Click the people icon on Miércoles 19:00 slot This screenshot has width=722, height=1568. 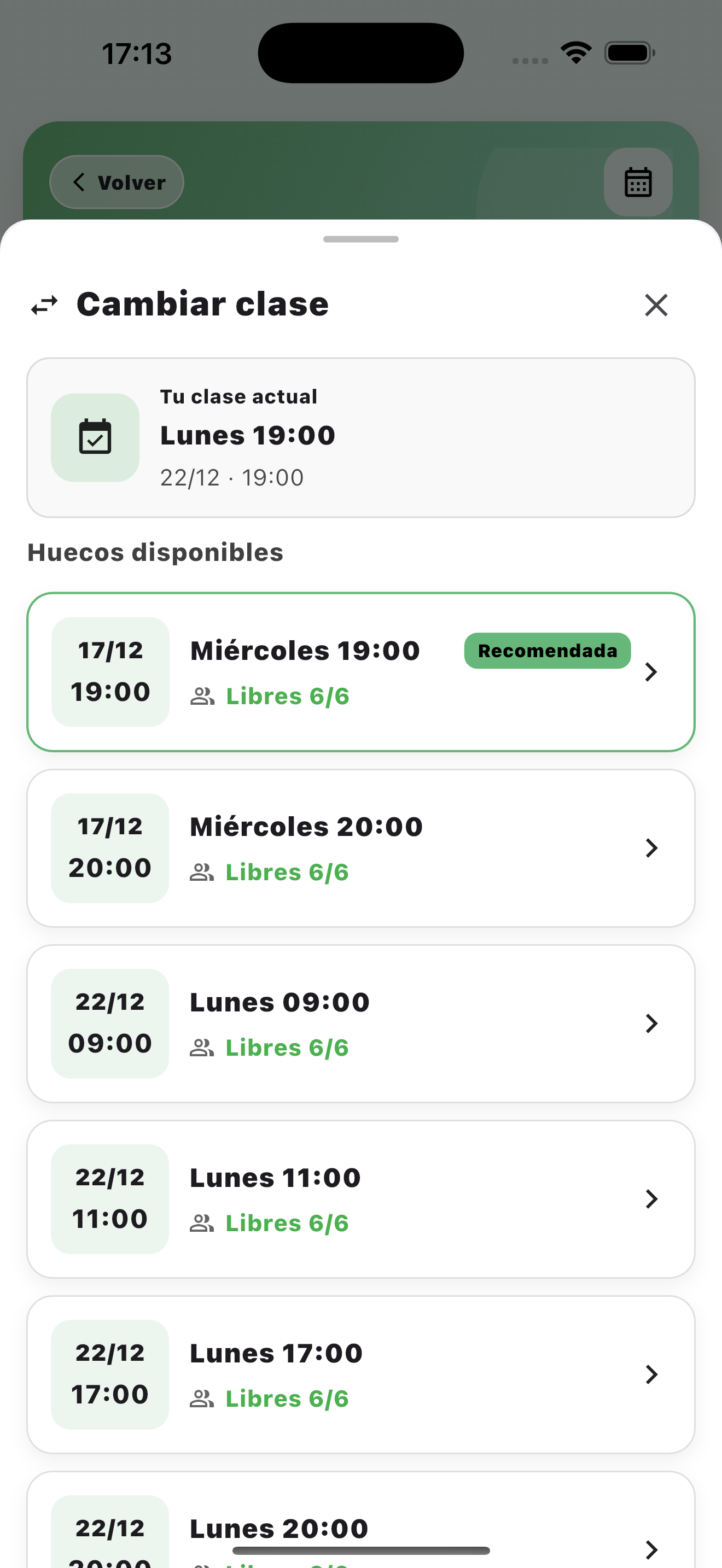pyautogui.click(x=203, y=696)
